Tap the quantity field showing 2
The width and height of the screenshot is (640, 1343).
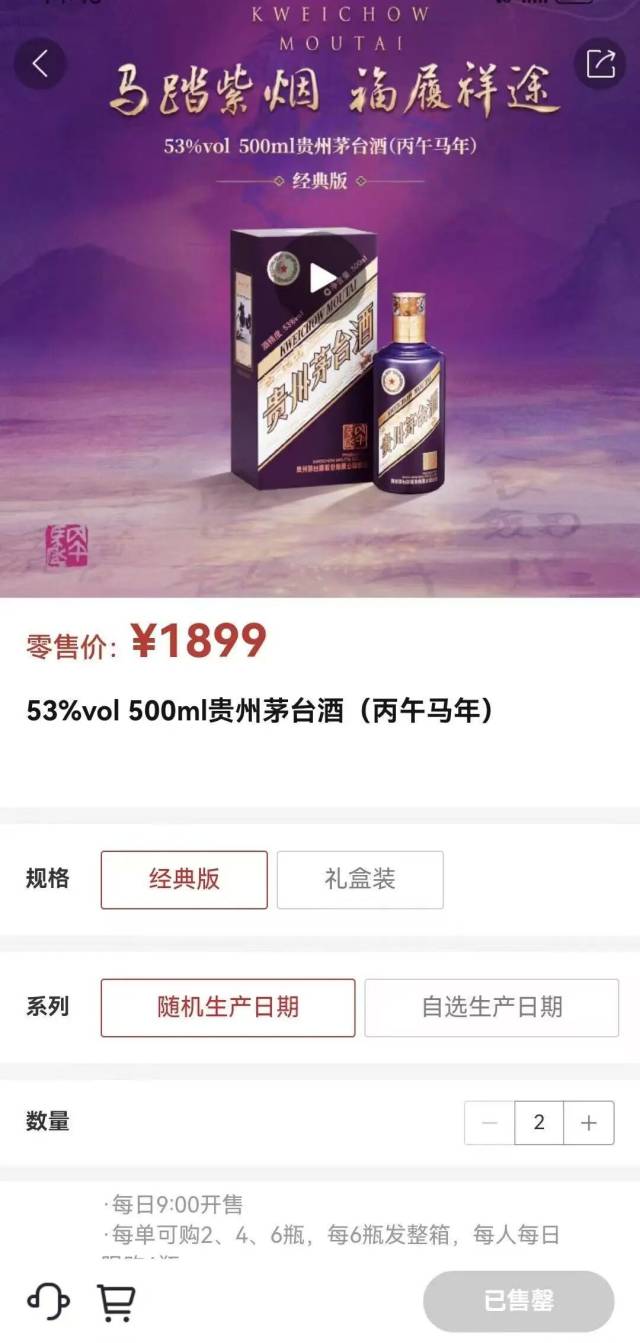coord(539,1123)
